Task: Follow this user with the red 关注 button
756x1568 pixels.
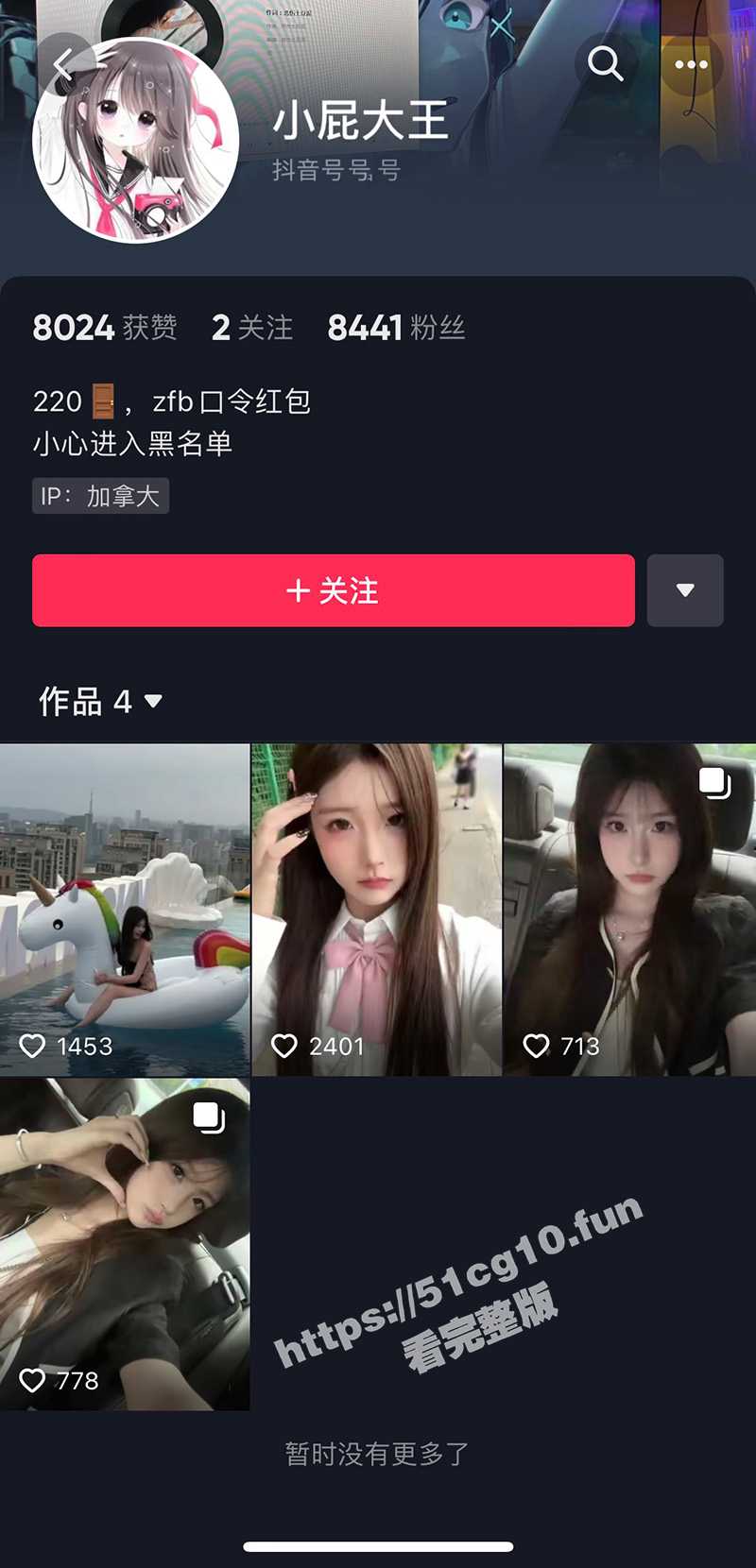Action: point(333,590)
